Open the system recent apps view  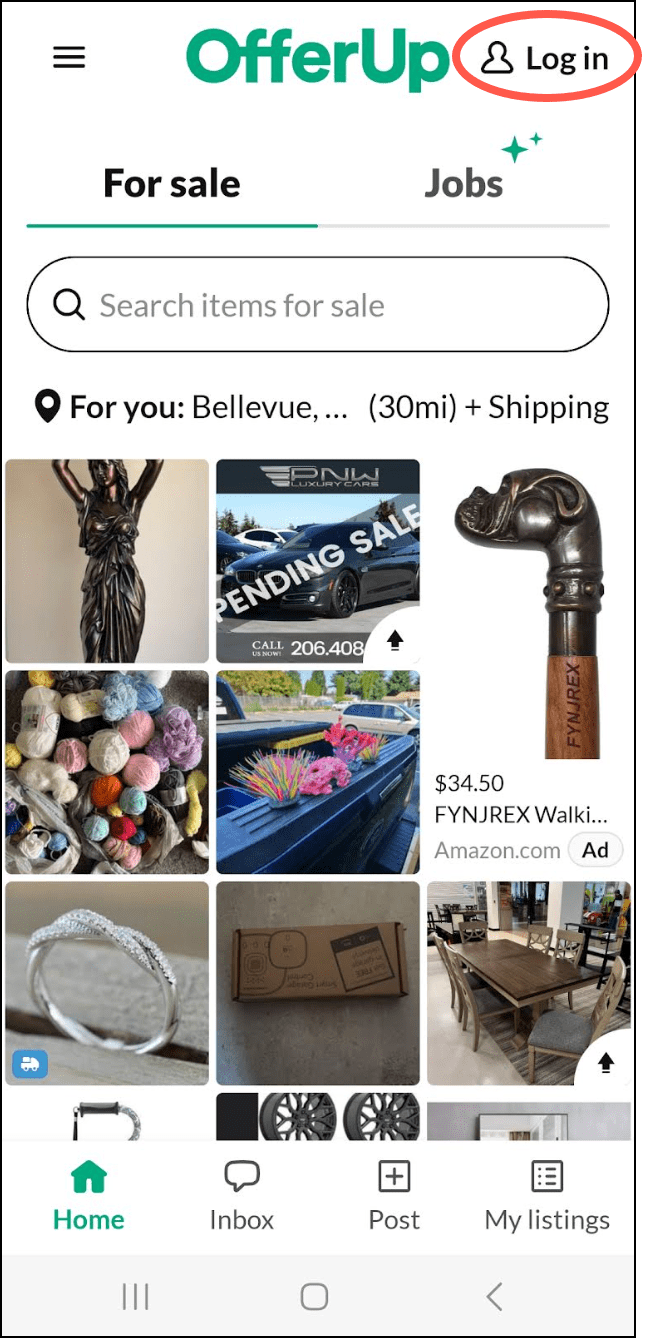[135, 1297]
